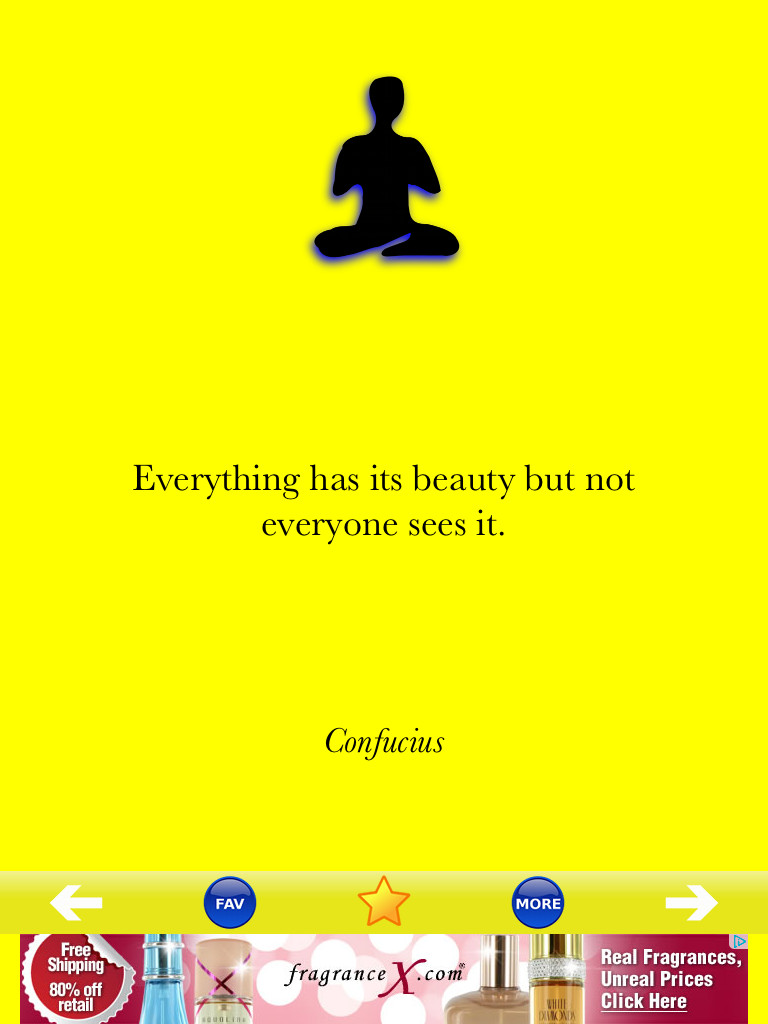
Task: Open the FragranceX ad banner
Action: click(x=384, y=978)
